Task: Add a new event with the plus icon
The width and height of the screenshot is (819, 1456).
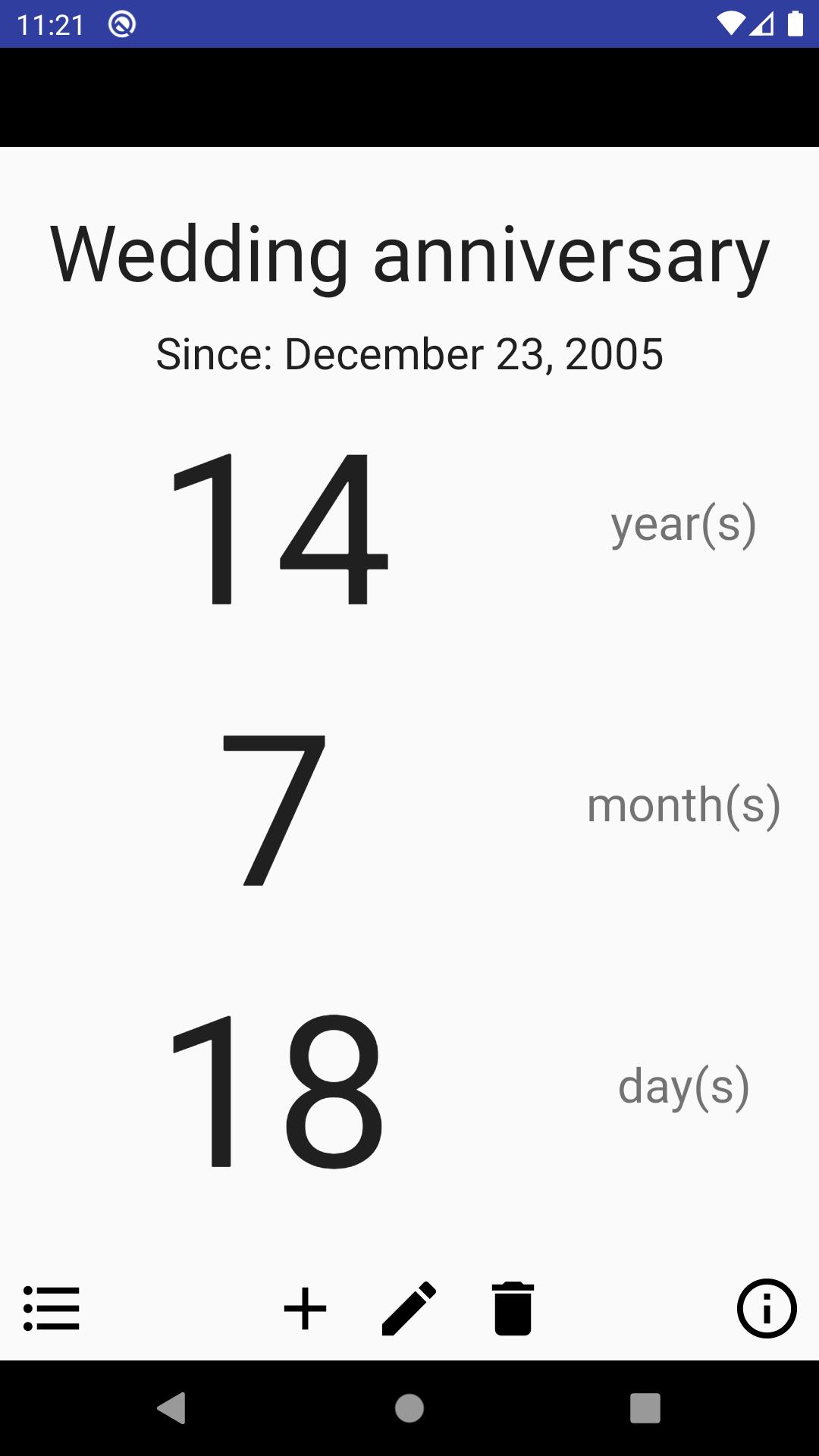Action: [306, 1308]
